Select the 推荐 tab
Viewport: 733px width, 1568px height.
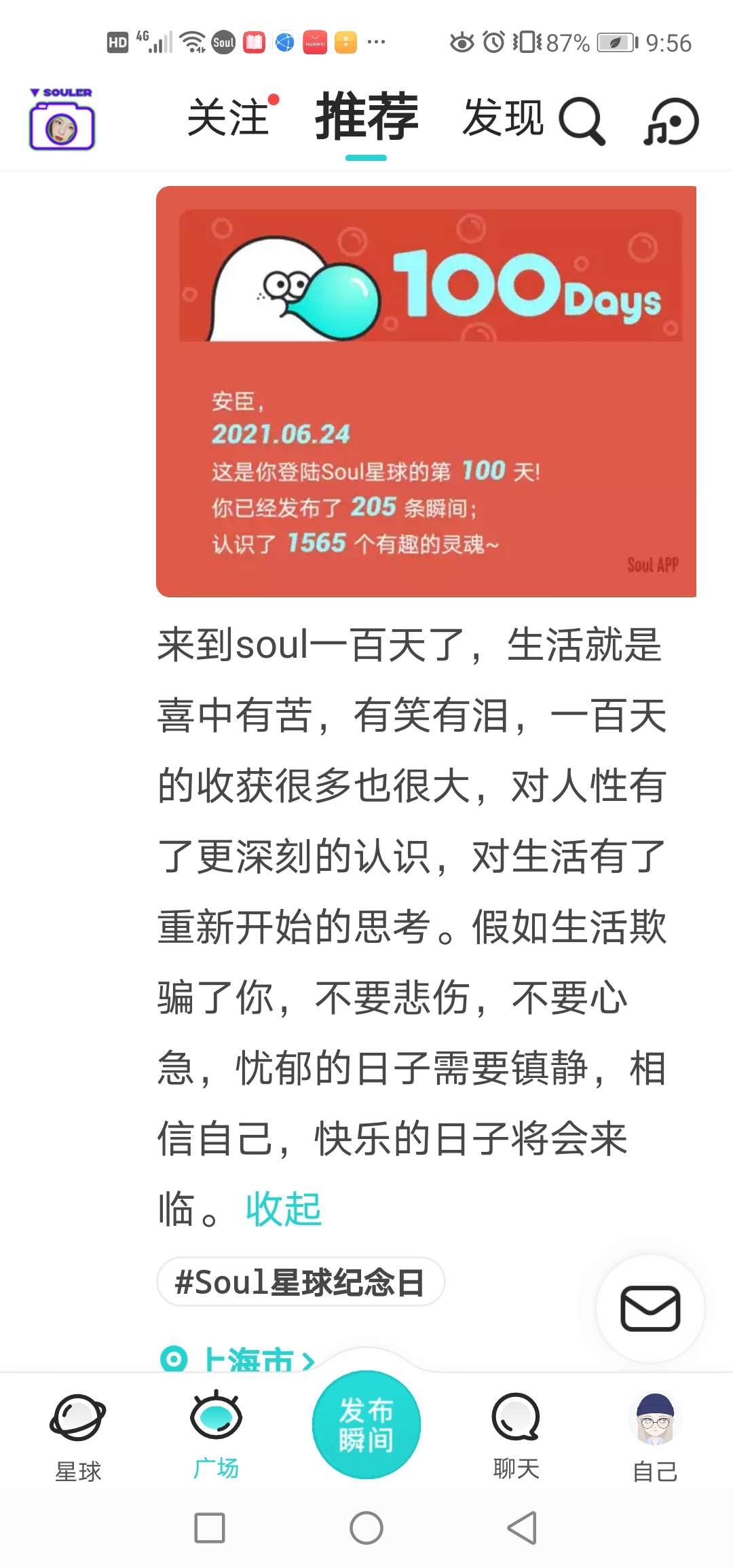(x=366, y=117)
